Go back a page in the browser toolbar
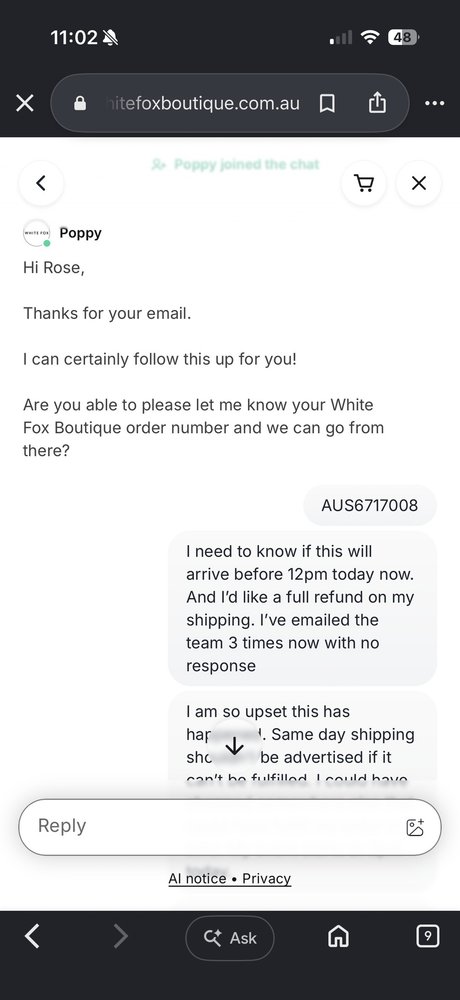The height and width of the screenshot is (1000, 460). point(32,937)
